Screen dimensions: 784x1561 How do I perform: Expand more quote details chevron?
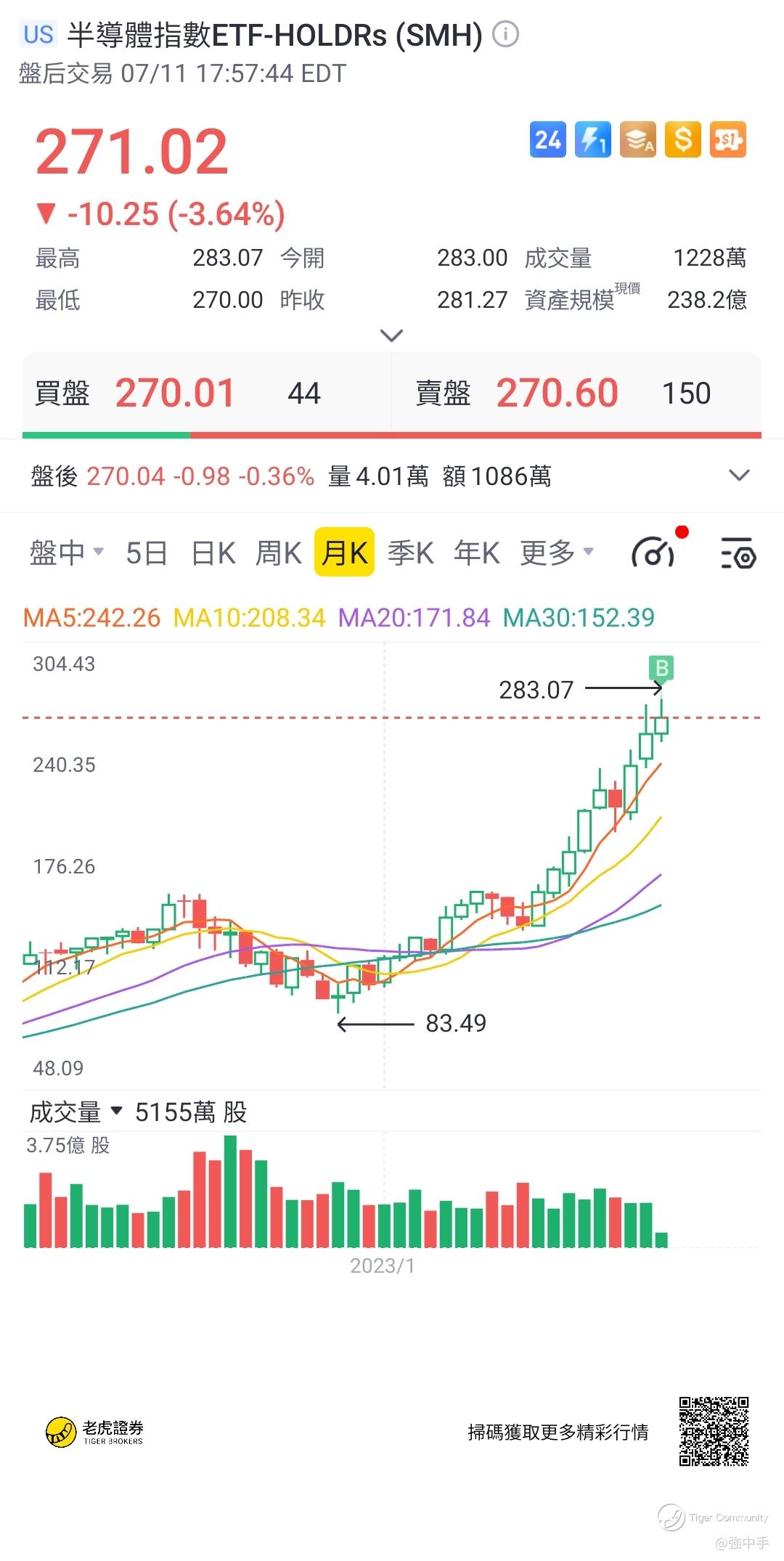[391, 335]
